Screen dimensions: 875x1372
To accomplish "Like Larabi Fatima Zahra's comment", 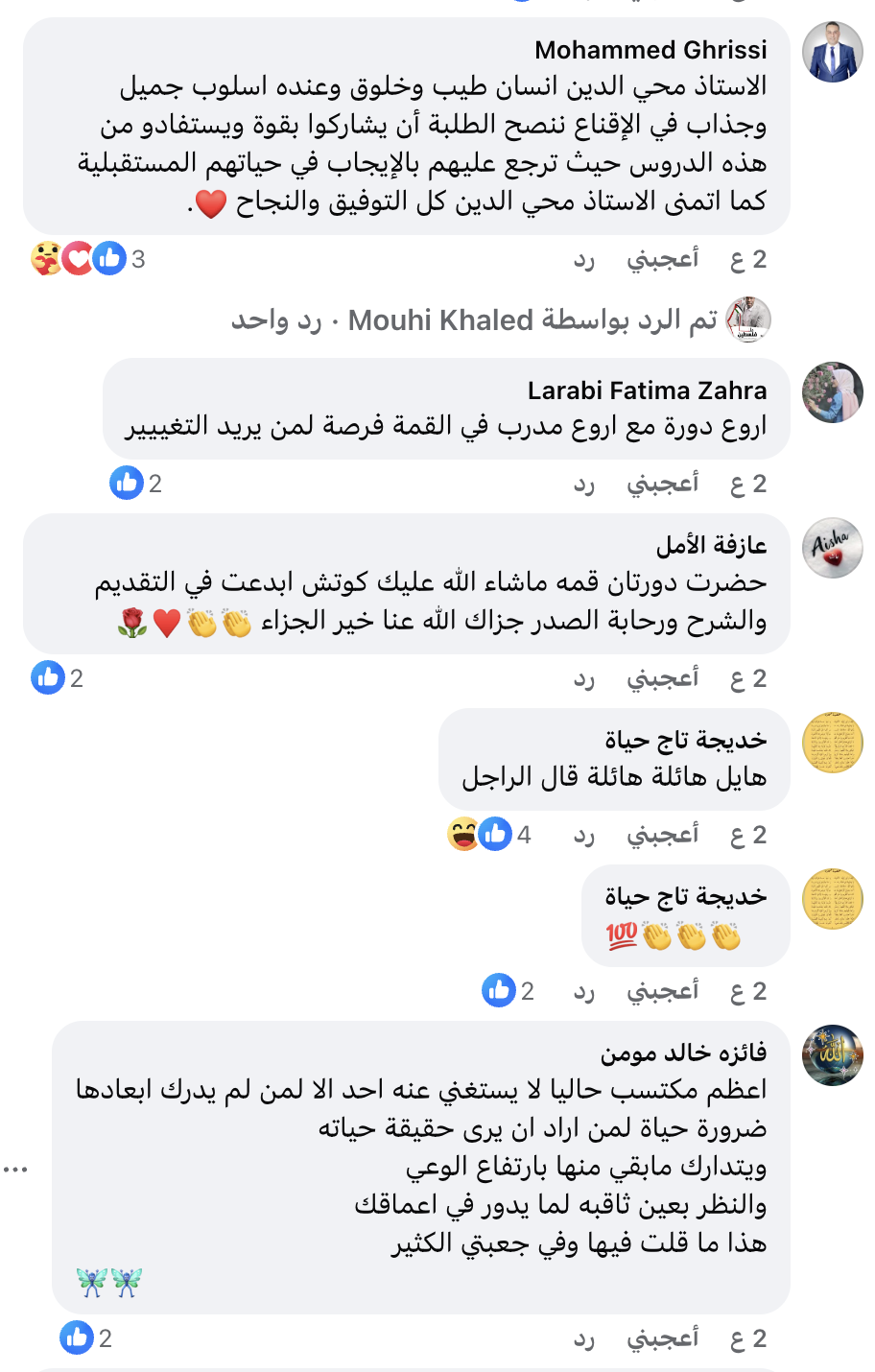I will tap(662, 484).
